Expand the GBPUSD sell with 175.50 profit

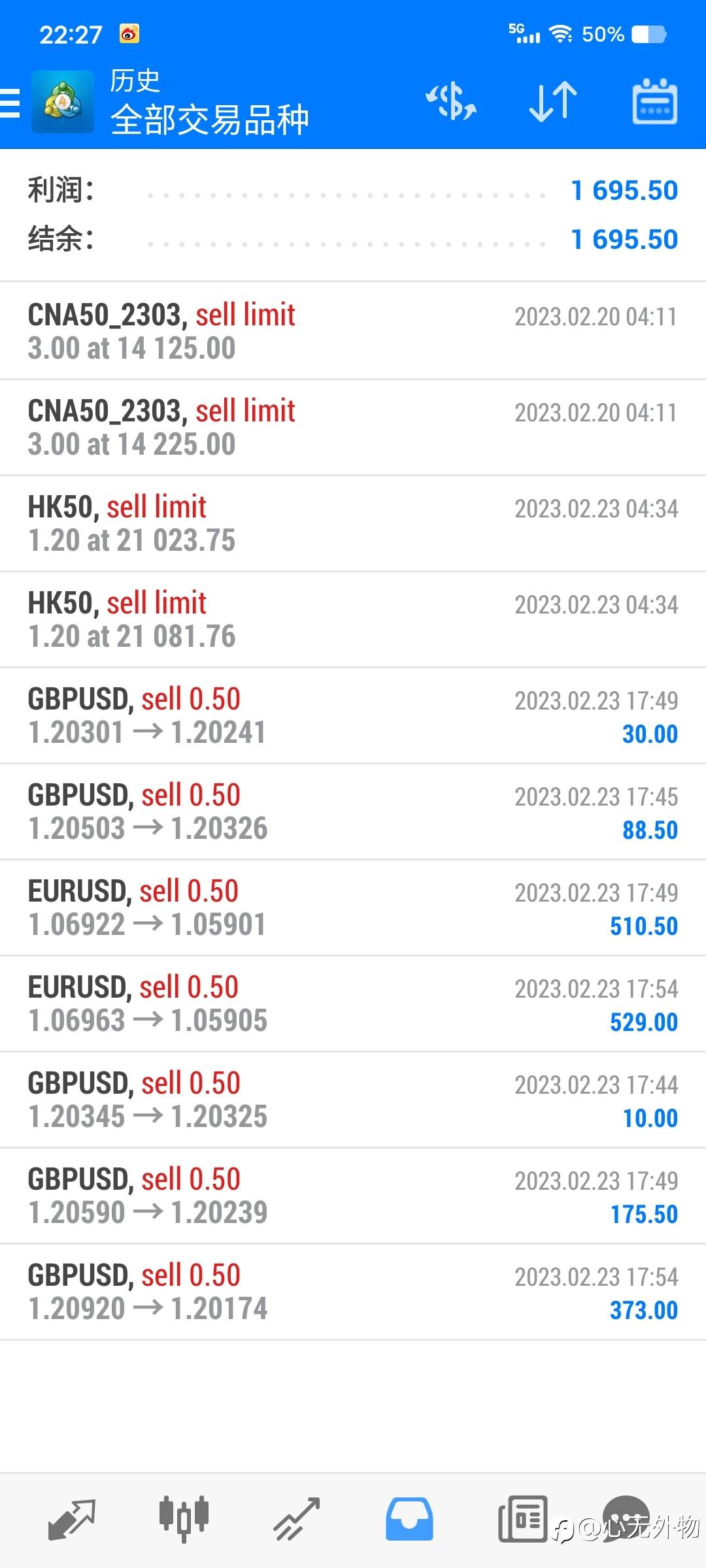[353, 1196]
